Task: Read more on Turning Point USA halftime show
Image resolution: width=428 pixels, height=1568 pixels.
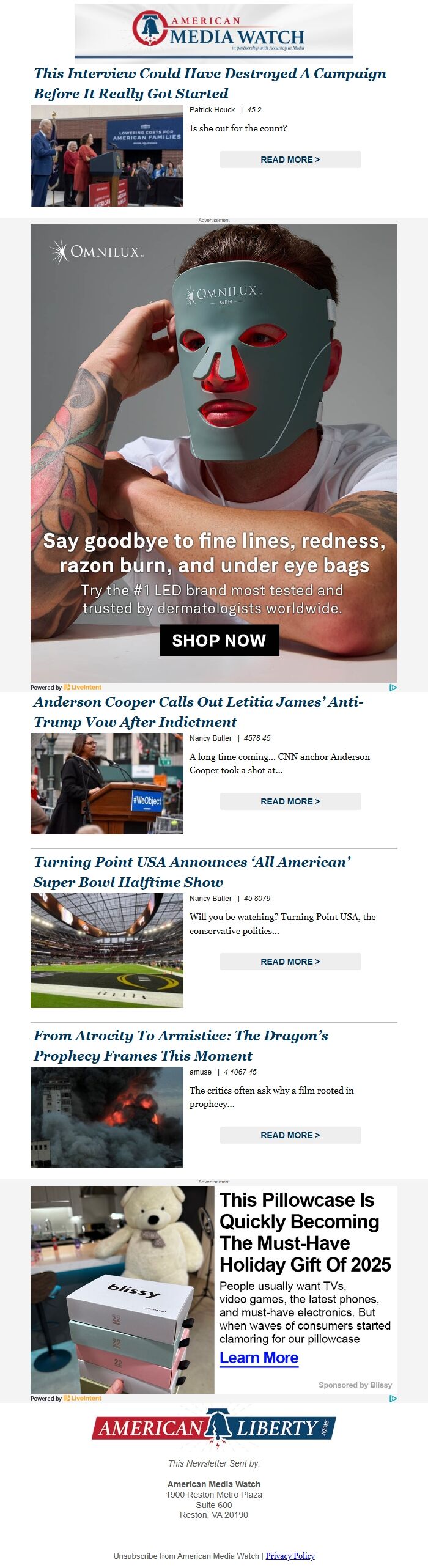Action: [290, 962]
